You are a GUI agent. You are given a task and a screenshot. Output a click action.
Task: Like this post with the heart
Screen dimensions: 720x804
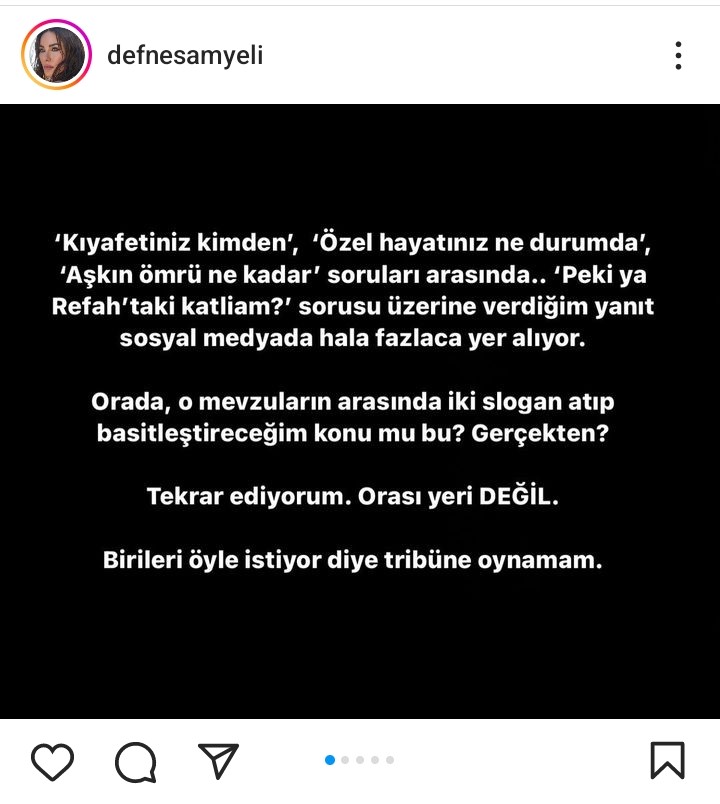[52, 761]
